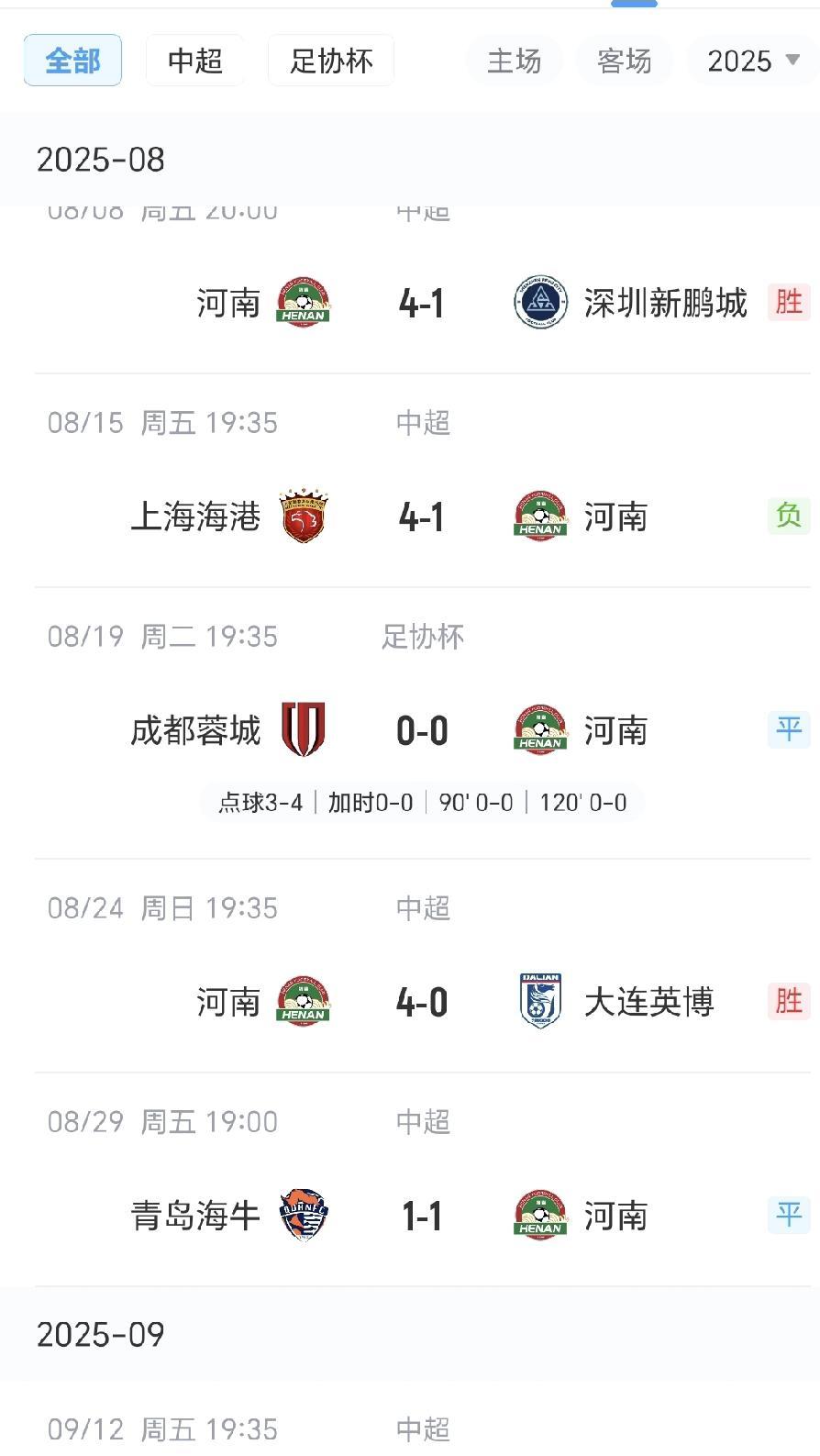820x1456 pixels.
Task: Select the 成都蓉城 club badge
Action: tap(303, 729)
